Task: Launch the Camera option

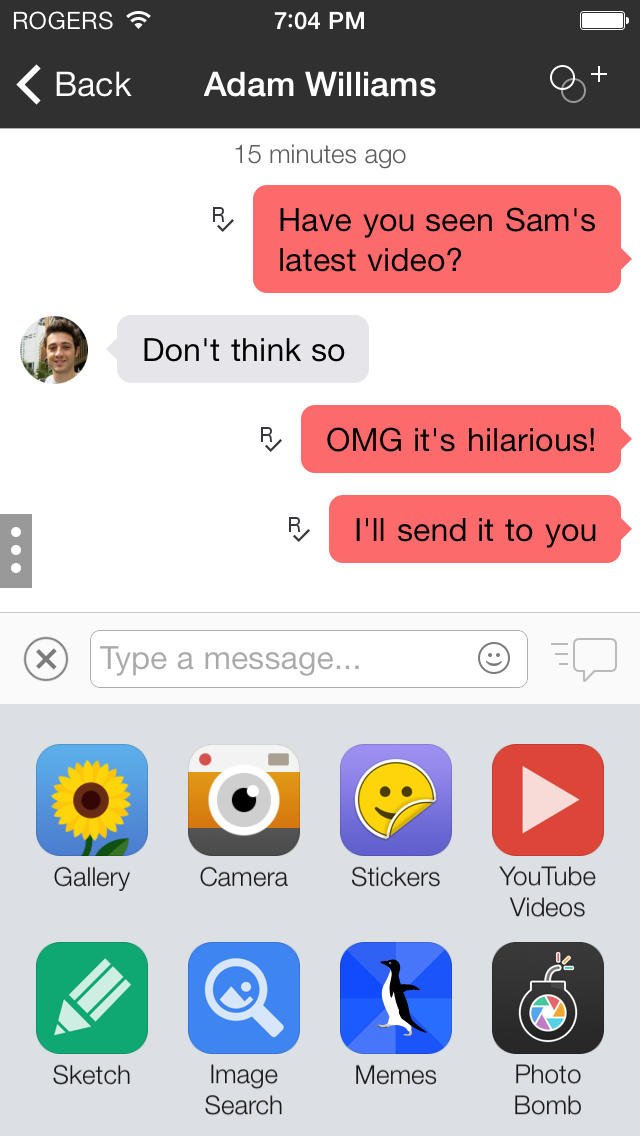Action: click(244, 800)
